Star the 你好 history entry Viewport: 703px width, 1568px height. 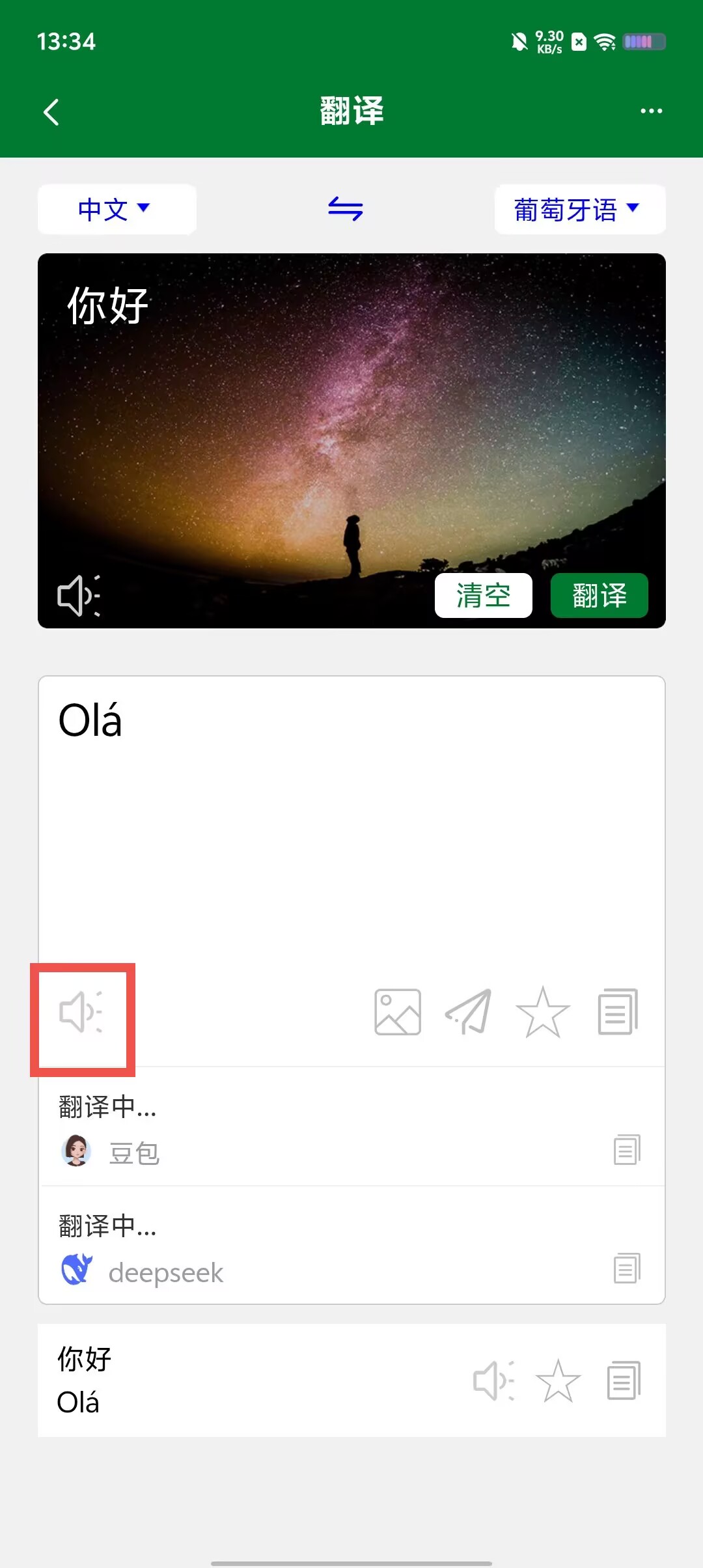pyautogui.click(x=558, y=1380)
